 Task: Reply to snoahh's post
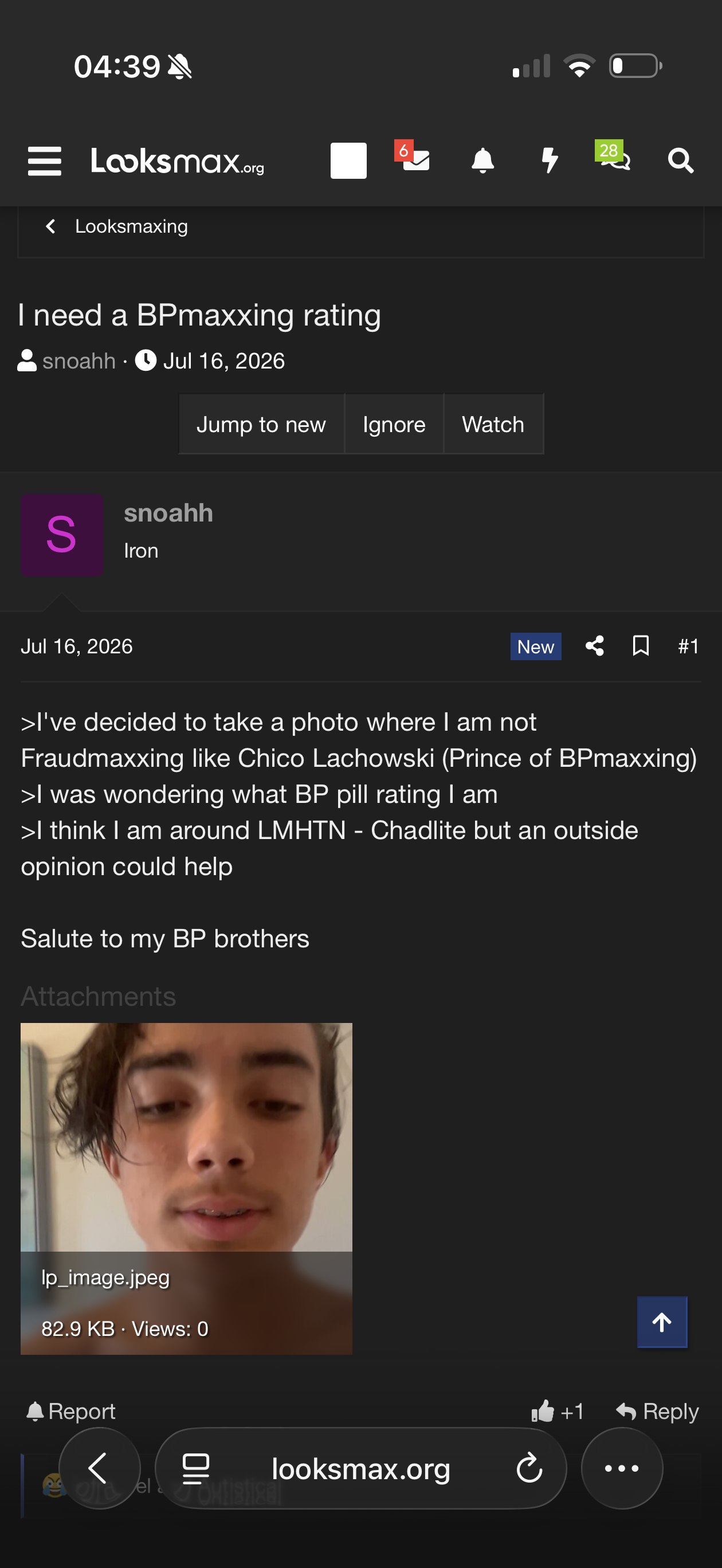coord(657,1411)
